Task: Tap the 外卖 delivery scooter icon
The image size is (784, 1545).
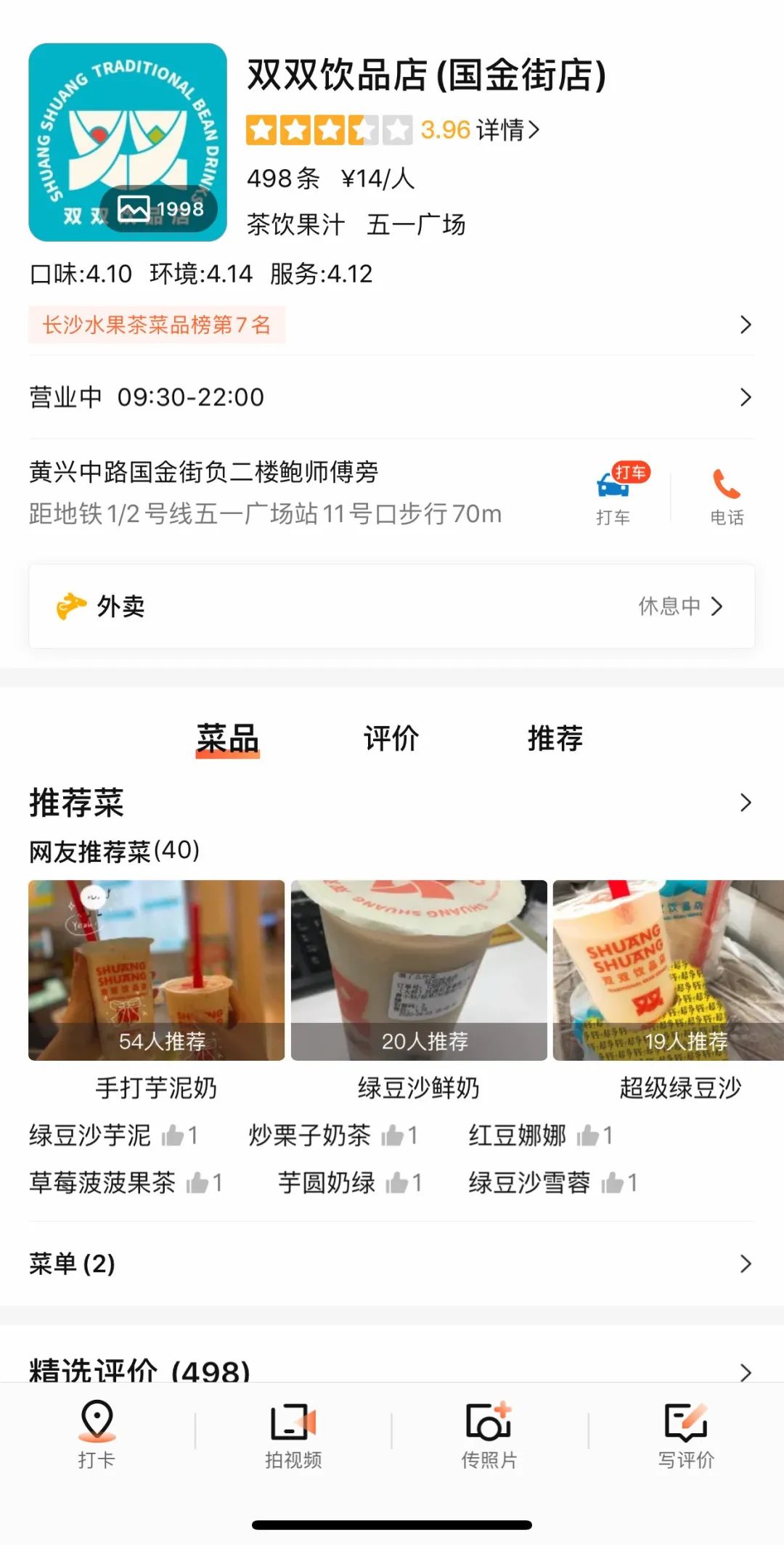Action: coord(70,606)
